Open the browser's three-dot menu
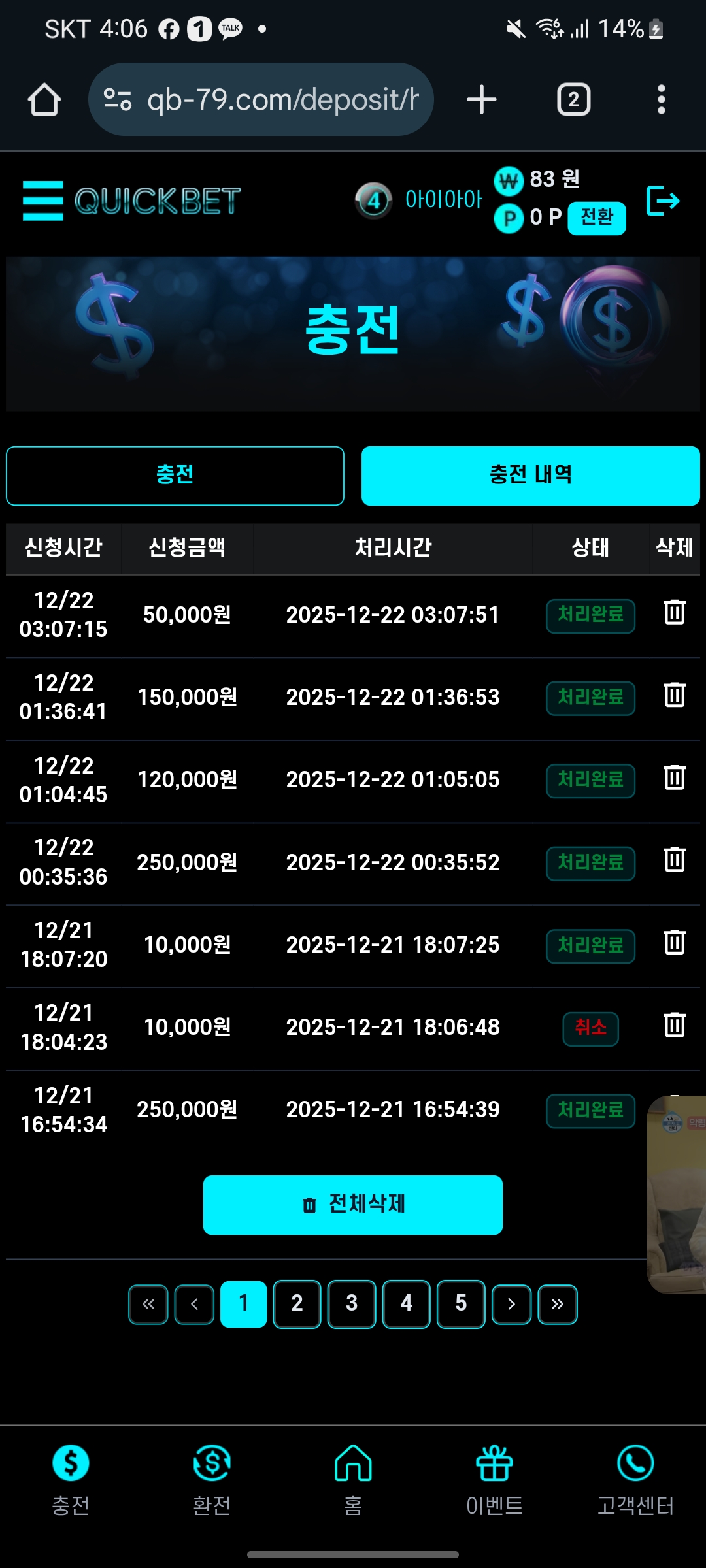706x1568 pixels. pyautogui.click(x=661, y=100)
